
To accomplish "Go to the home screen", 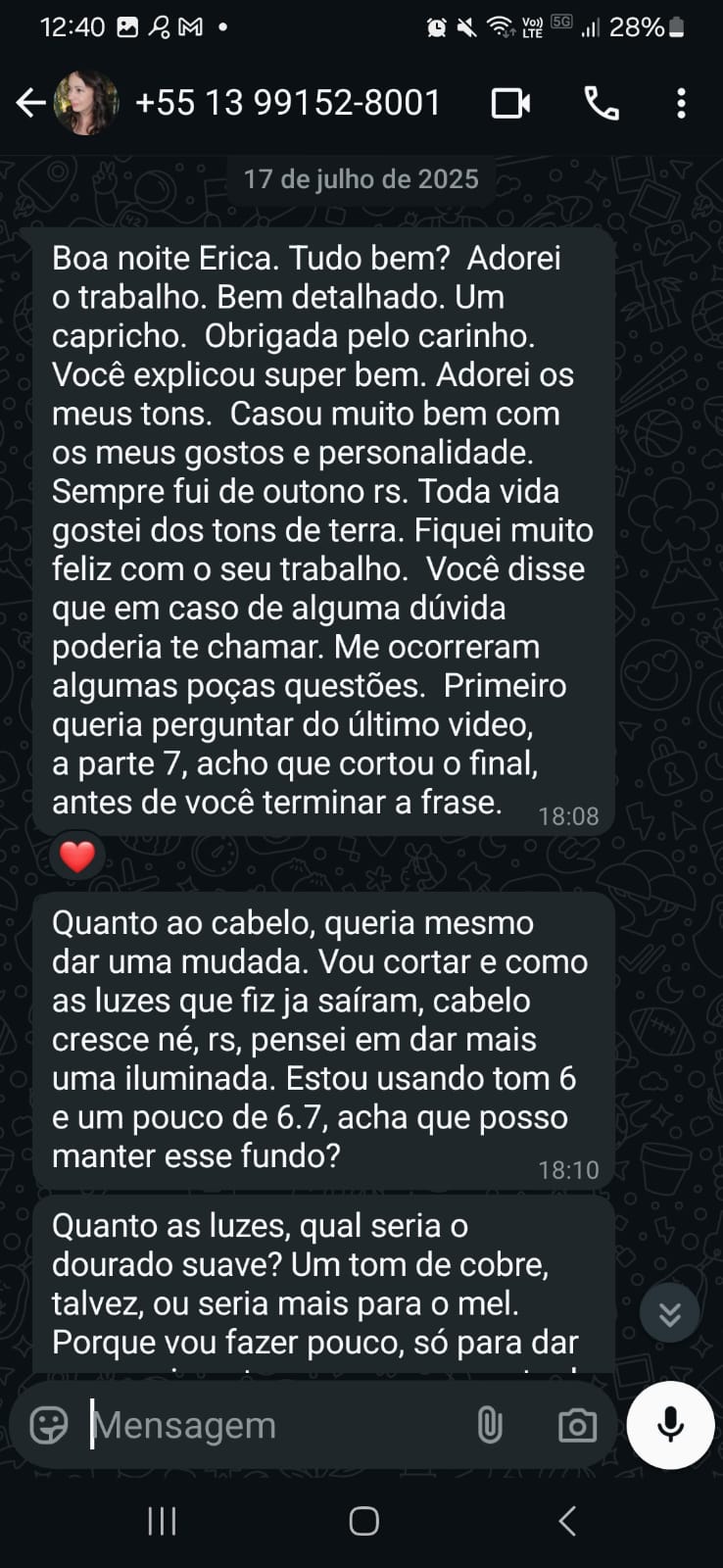I will tap(363, 1521).
